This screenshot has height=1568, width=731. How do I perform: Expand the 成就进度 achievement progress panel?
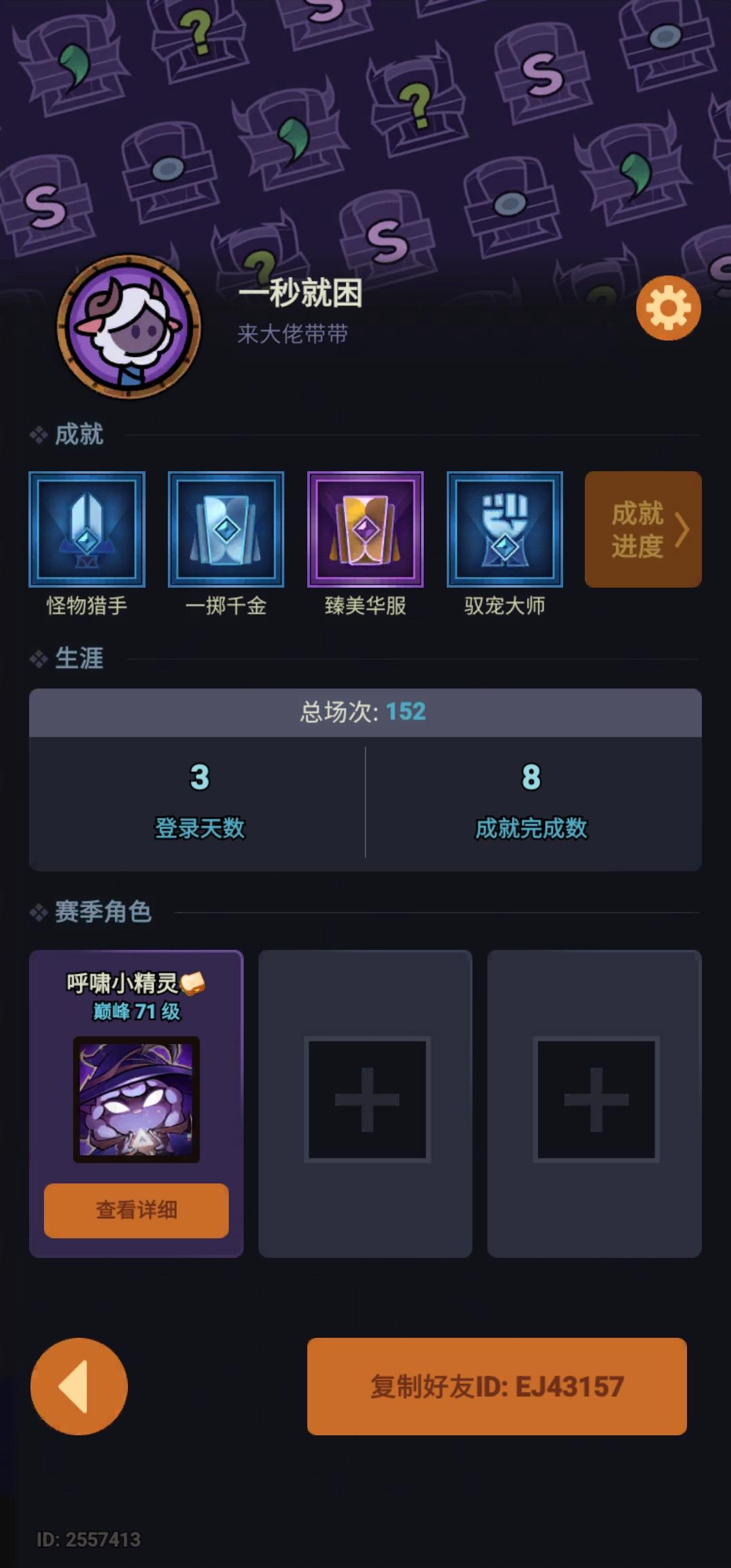(642, 530)
